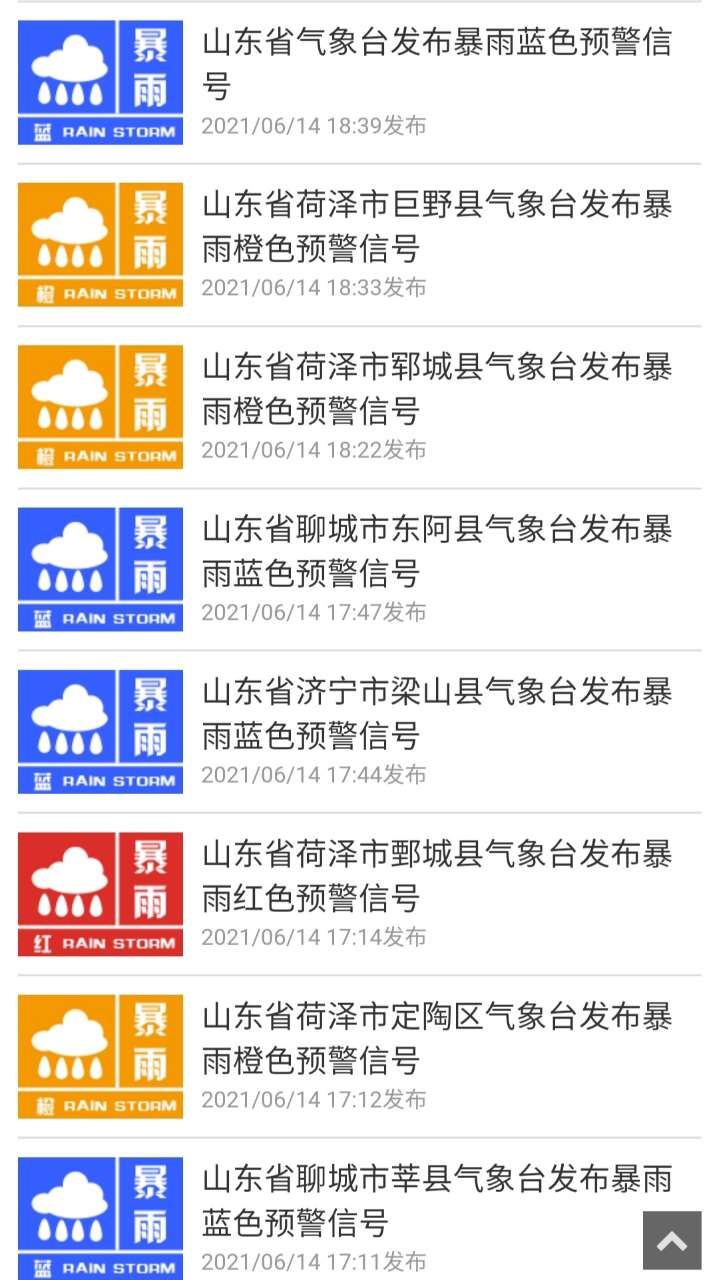Open 山东省气象台 rainstorm blue warning
This screenshot has width=719, height=1280.
[x=359, y=82]
